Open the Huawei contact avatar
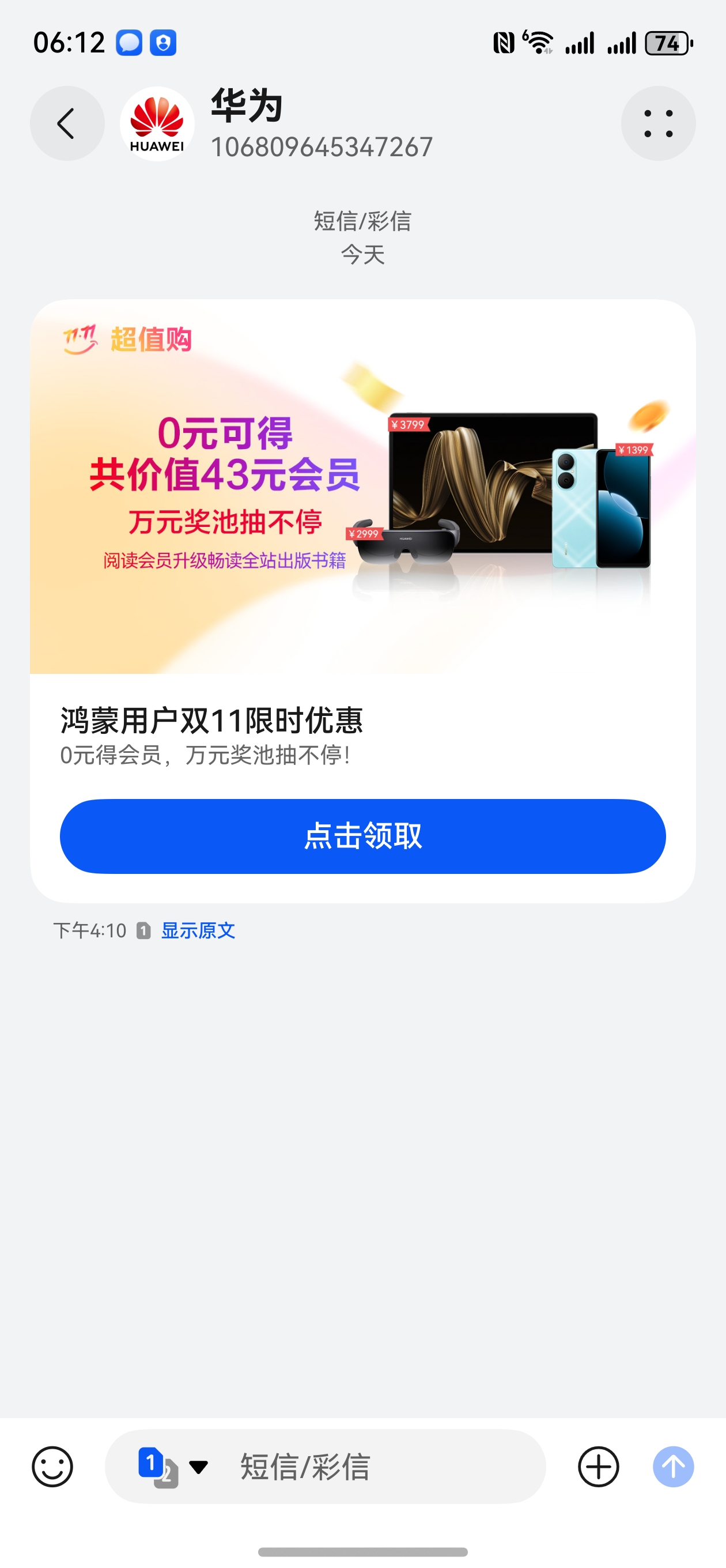 click(156, 123)
